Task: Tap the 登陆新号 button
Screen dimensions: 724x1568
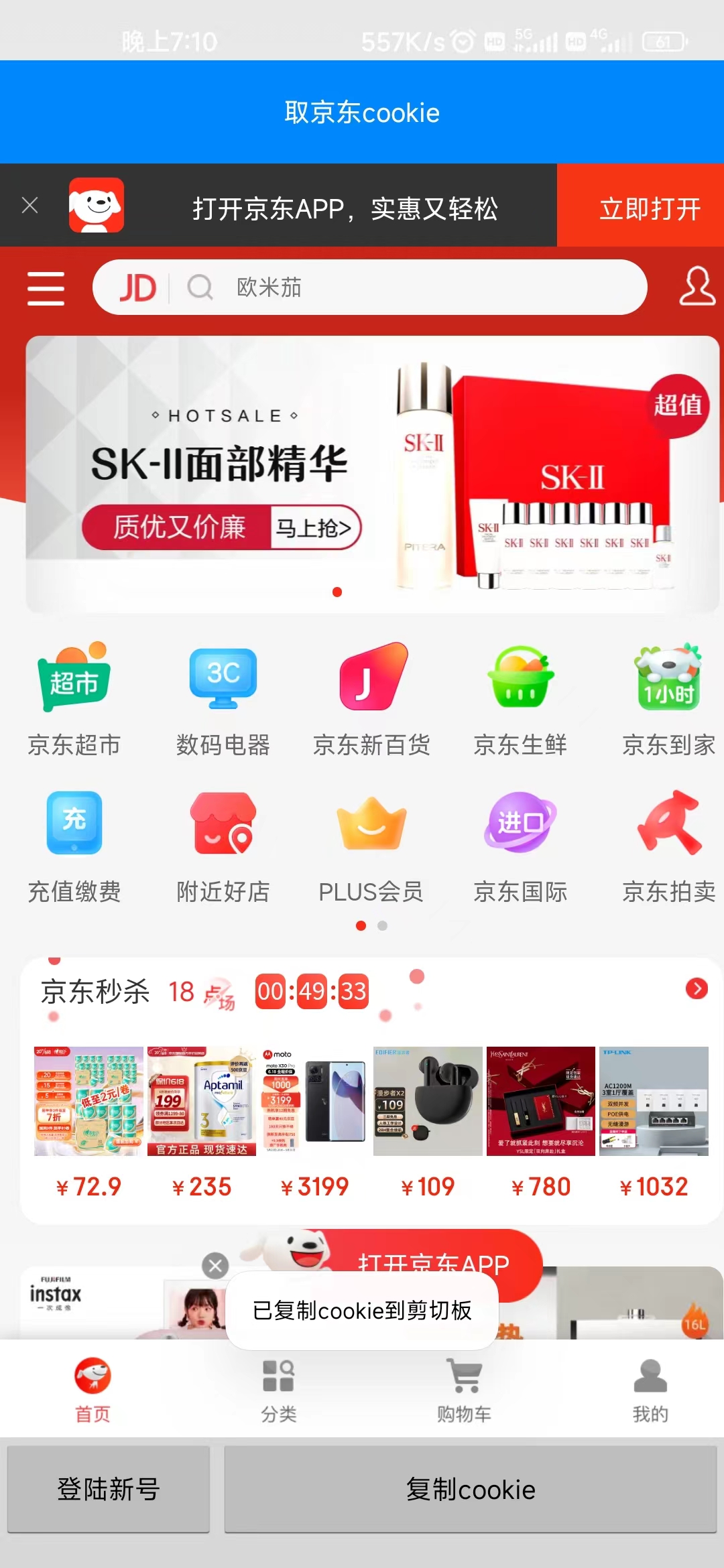Action: [109, 1489]
